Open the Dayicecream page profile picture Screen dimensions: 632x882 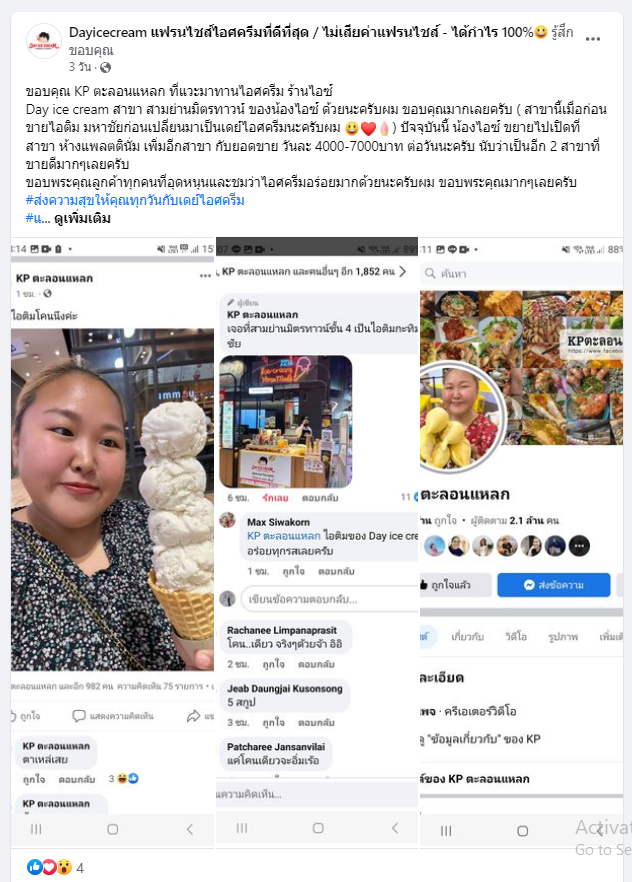pyautogui.click(x=43, y=42)
